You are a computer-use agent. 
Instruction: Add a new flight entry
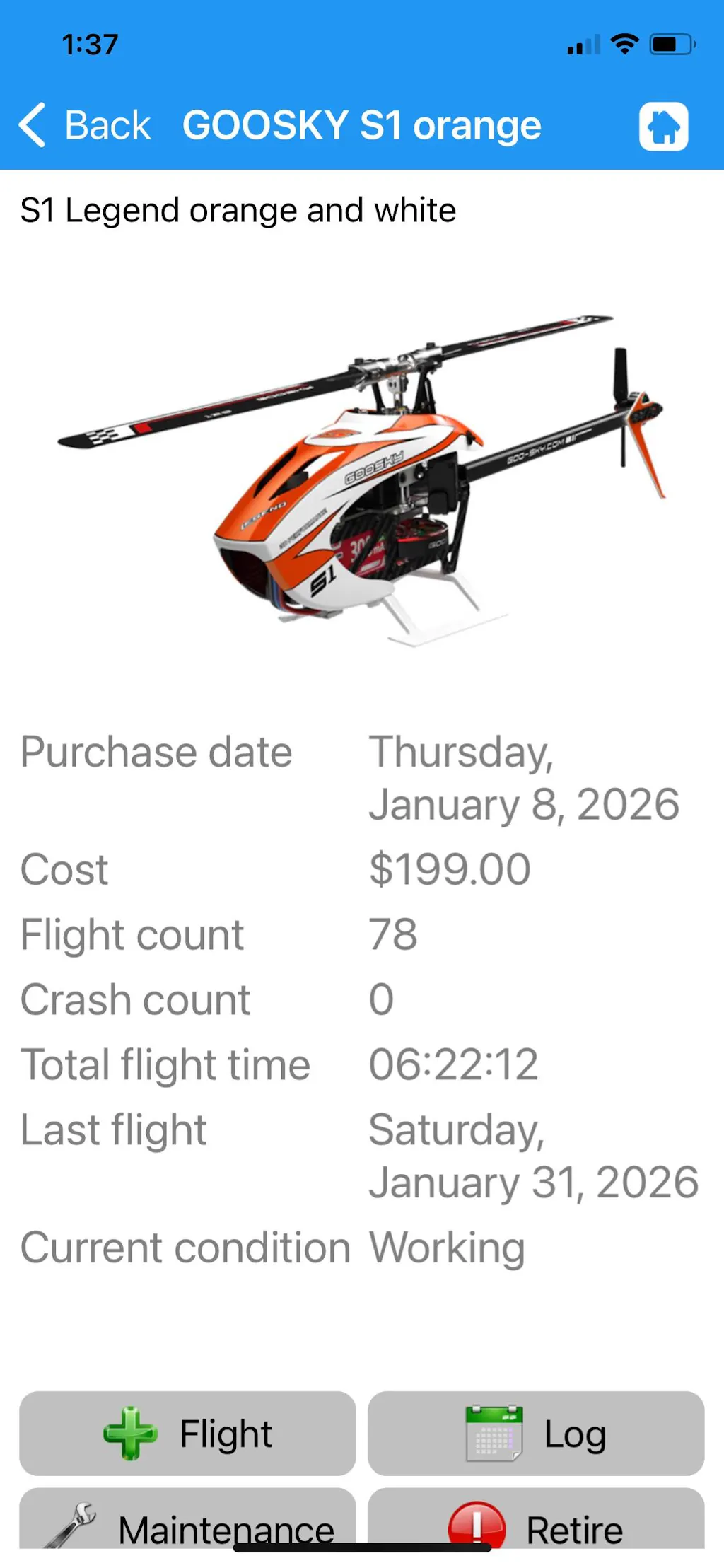(187, 1433)
